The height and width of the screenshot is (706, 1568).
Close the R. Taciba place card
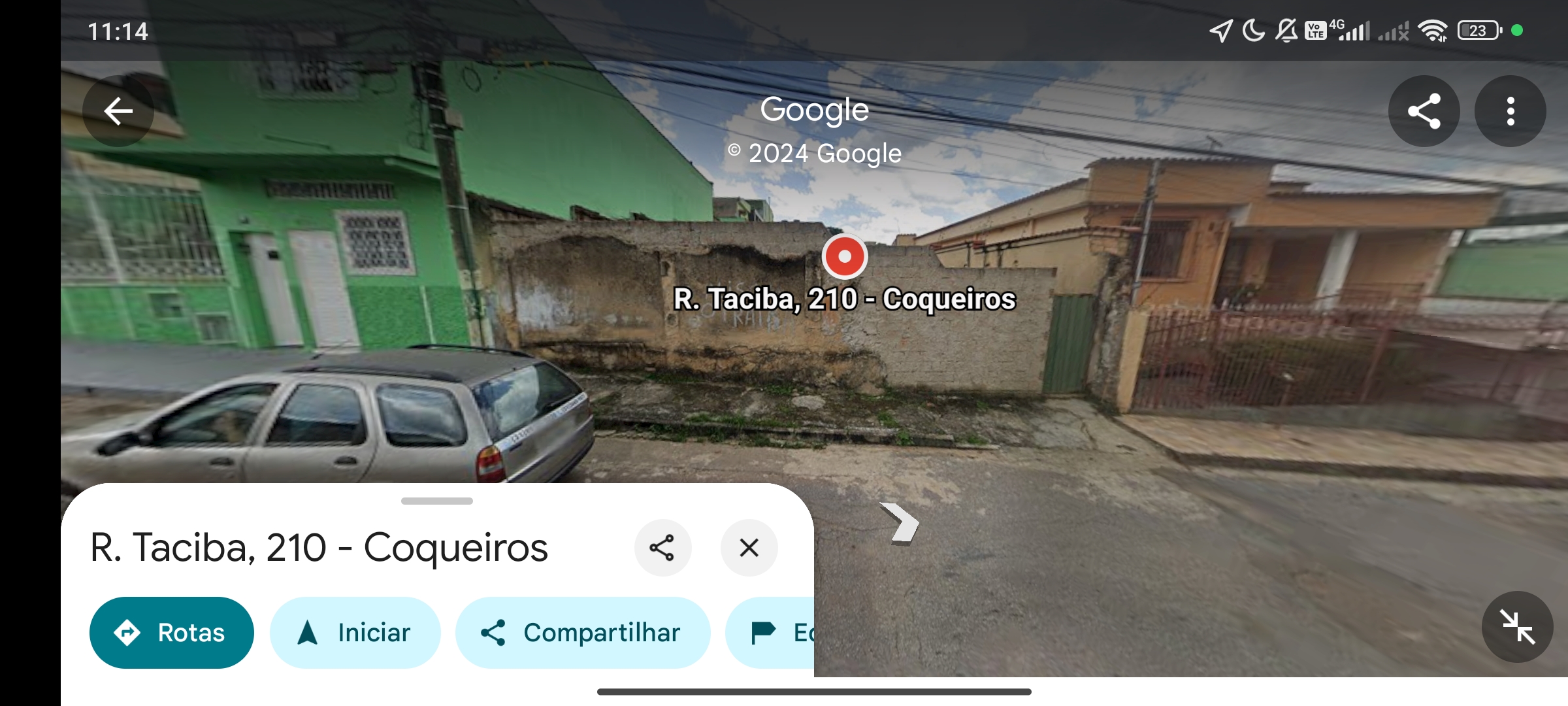(749, 548)
